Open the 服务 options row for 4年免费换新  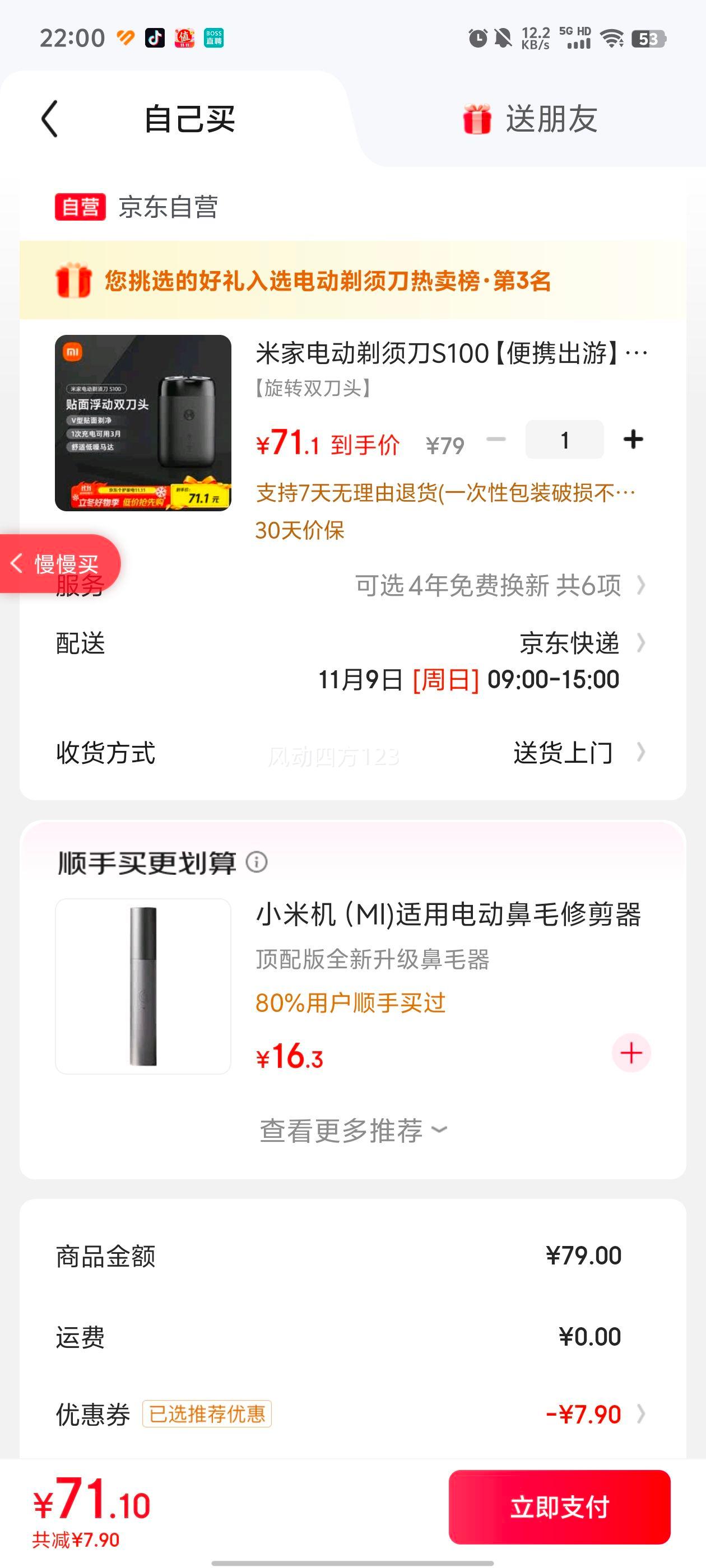click(352, 586)
